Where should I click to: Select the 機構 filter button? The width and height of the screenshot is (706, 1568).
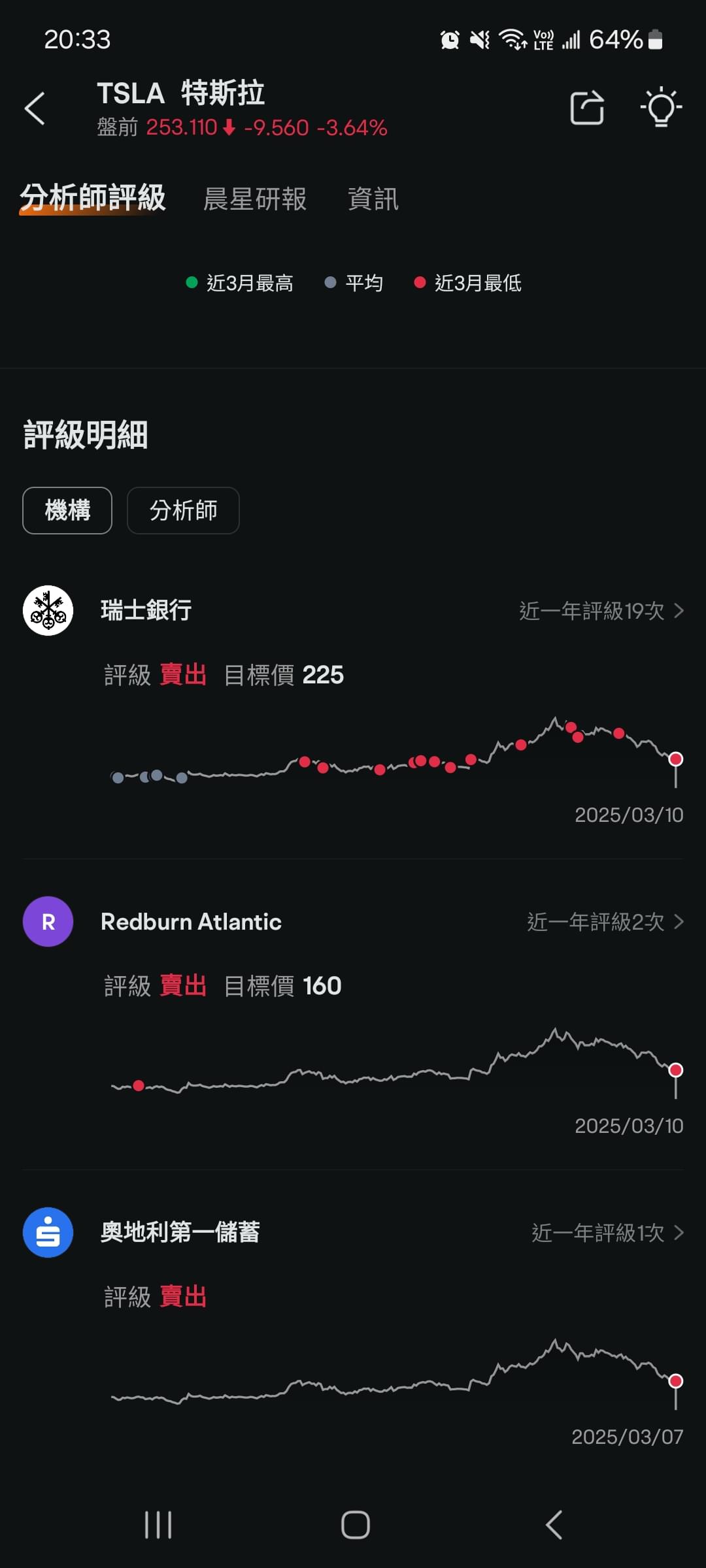67,511
